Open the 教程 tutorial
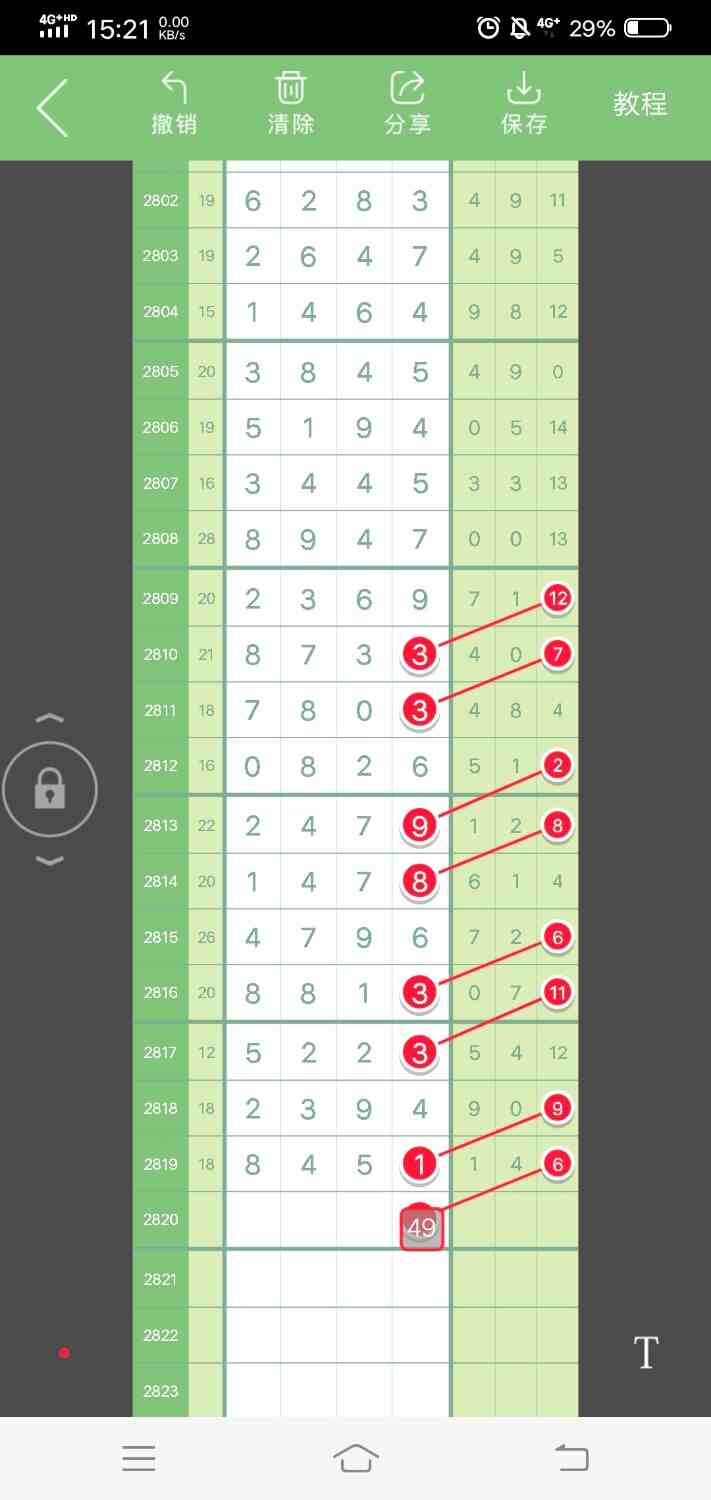 pyautogui.click(x=640, y=104)
